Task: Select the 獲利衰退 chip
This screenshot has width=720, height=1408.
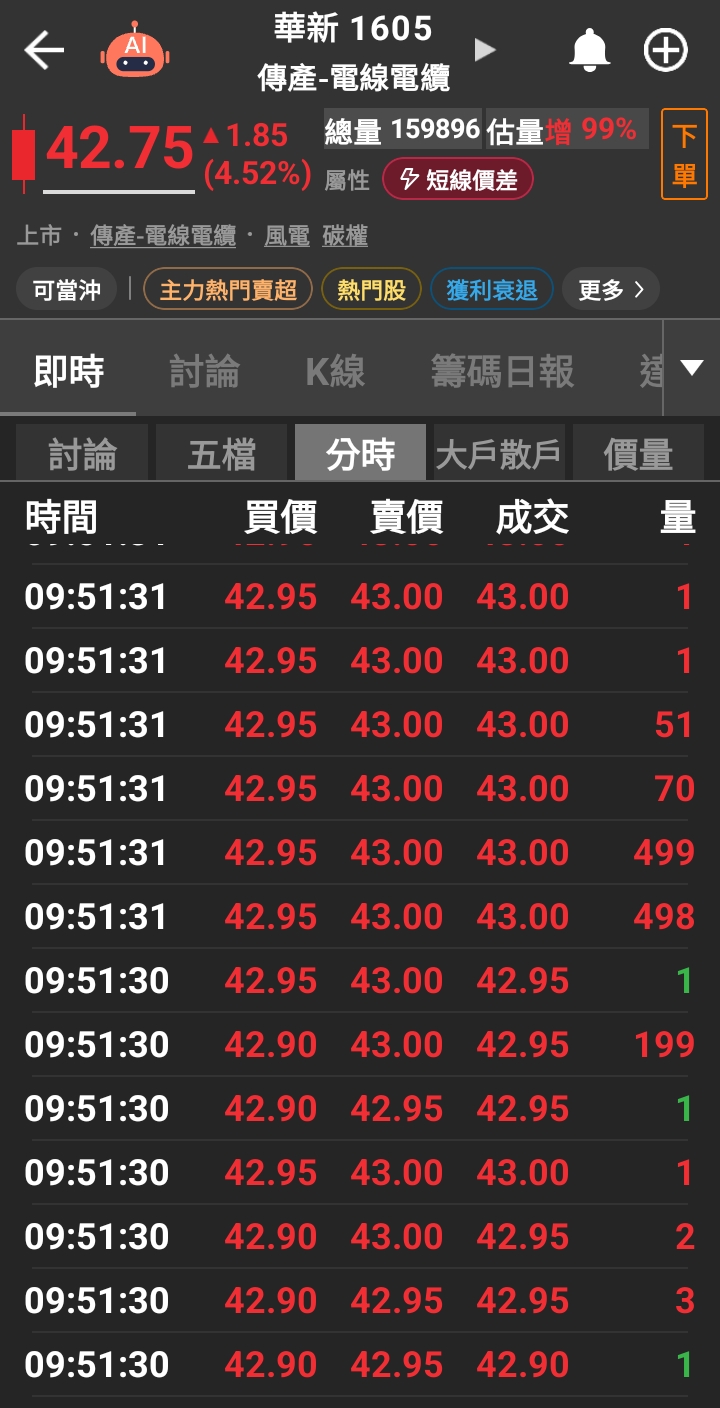Action: tap(492, 290)
